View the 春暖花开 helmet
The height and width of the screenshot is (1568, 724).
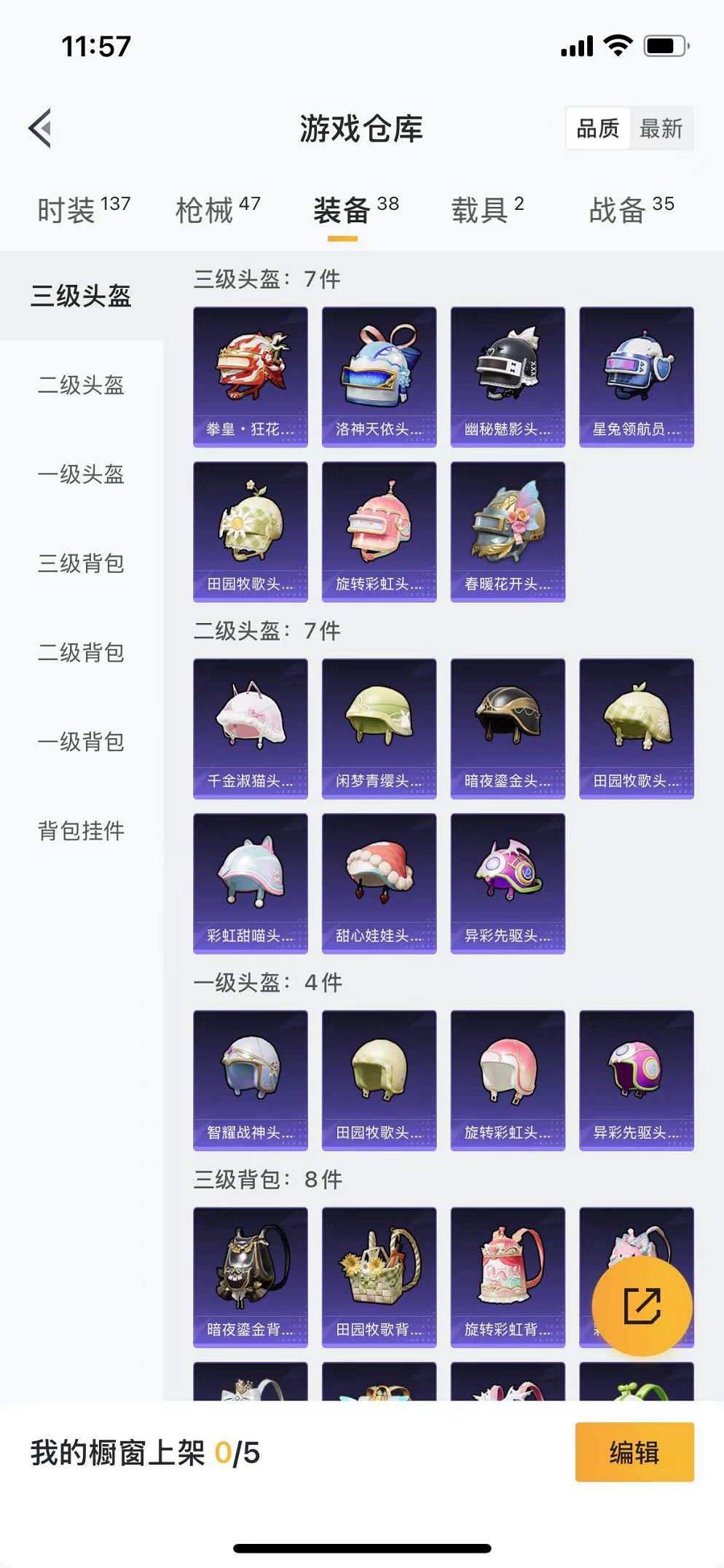[x=508, y=531]
